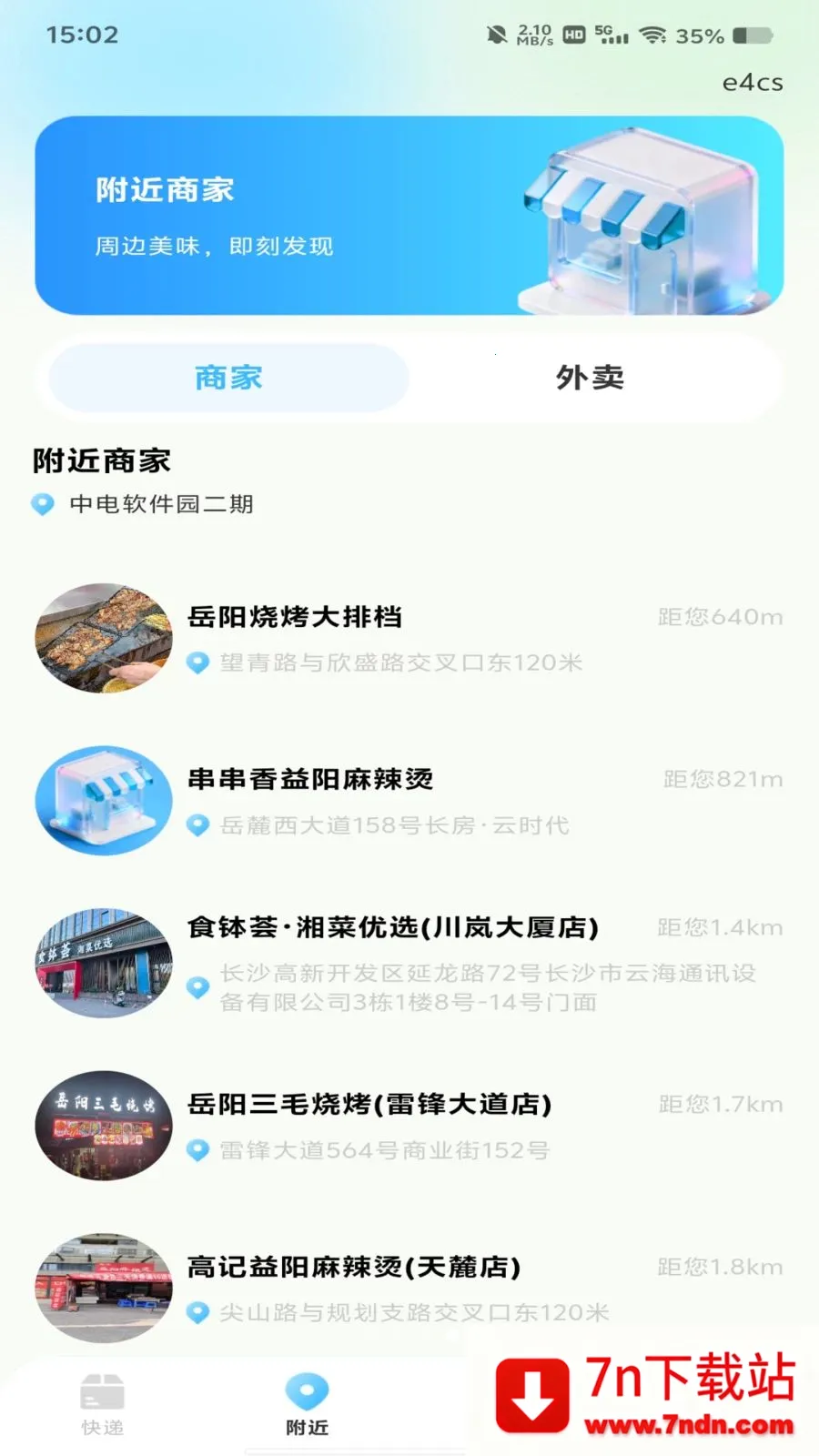Open 高记益阳麻辣烫(天麓店) listing
The width and height of the screenshot is (819, 1456).
[x=409, y=1288]
